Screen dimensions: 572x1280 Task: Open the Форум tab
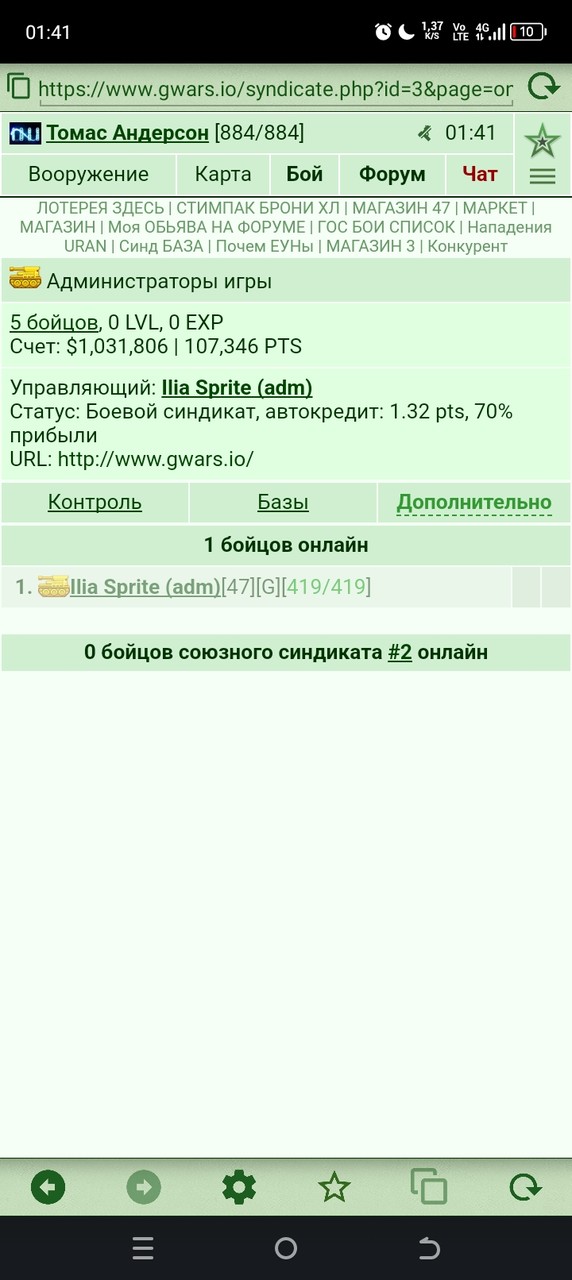click(392, 174)
